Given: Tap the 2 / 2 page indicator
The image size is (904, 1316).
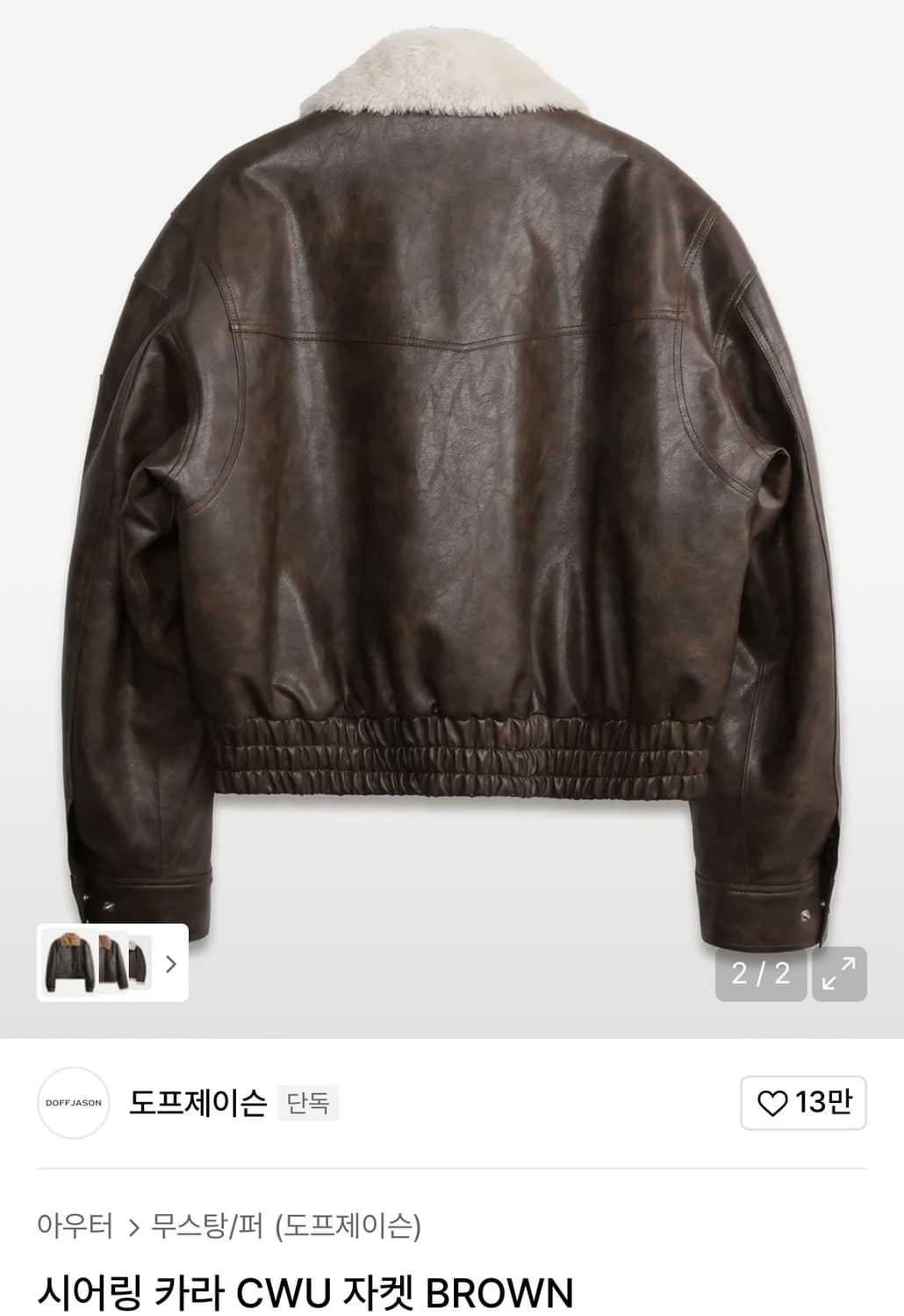Looking at the screenshot, I should (760, 974).
